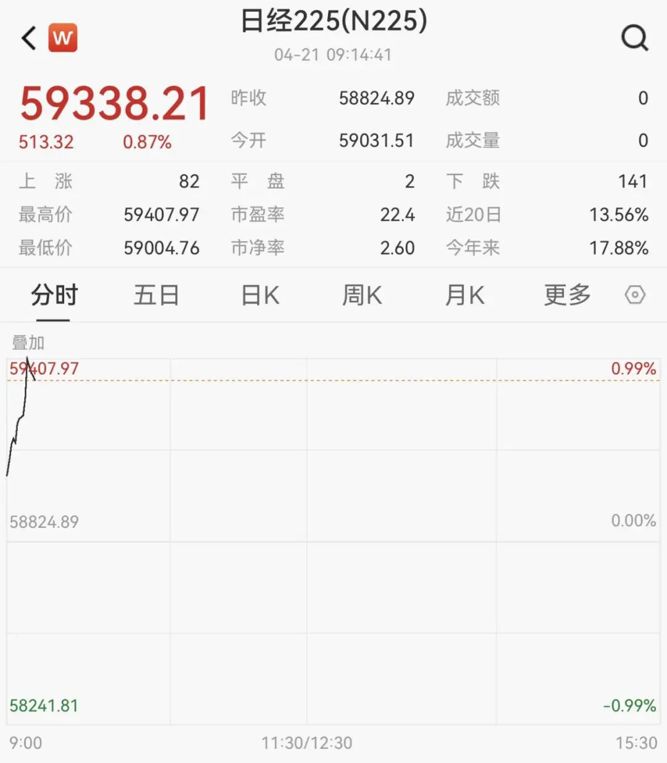Open chart settings hexagon icon
The image size is (667, 763).
pos(635,295)
